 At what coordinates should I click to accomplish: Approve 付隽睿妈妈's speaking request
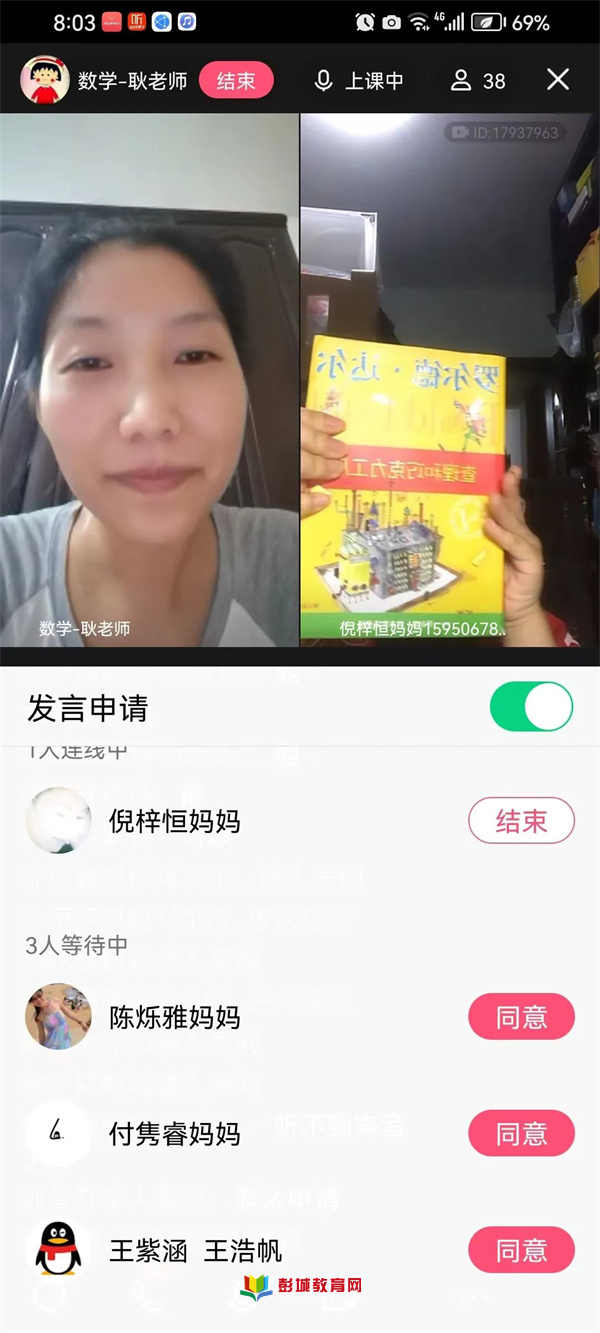pos(521,1134)
